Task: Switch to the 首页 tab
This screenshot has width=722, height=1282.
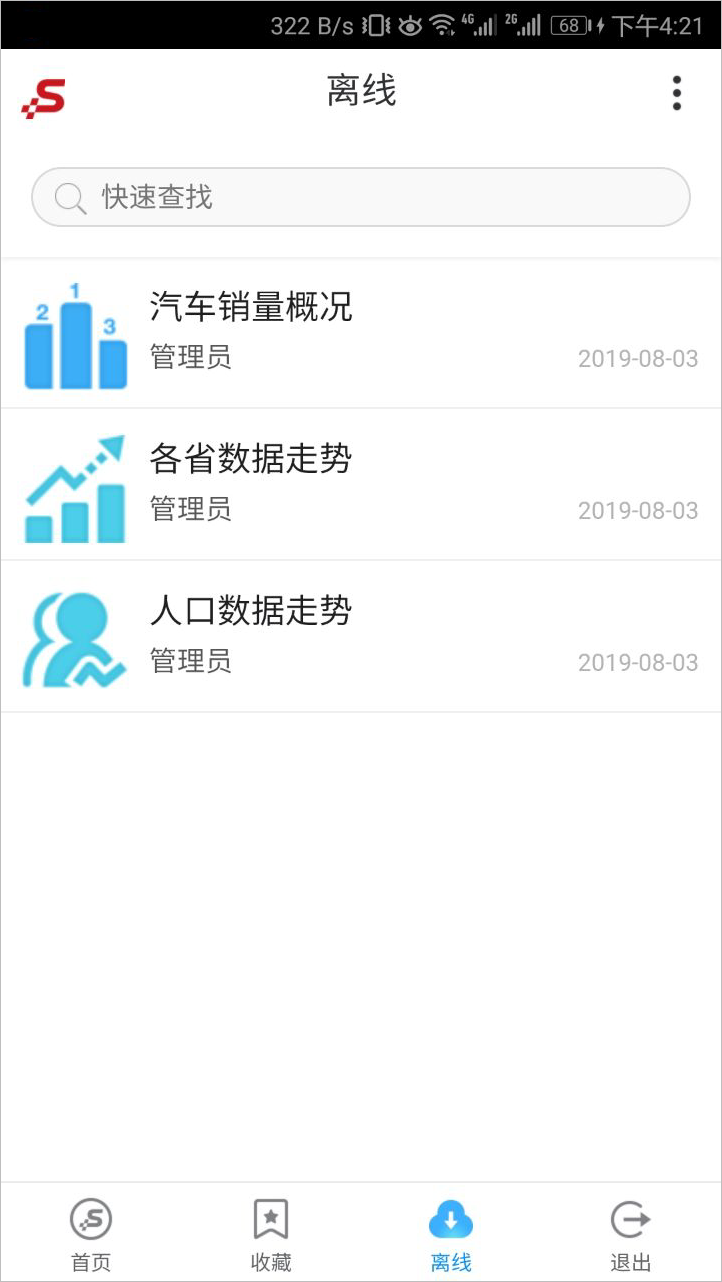Action: [x=91, y=1234]
